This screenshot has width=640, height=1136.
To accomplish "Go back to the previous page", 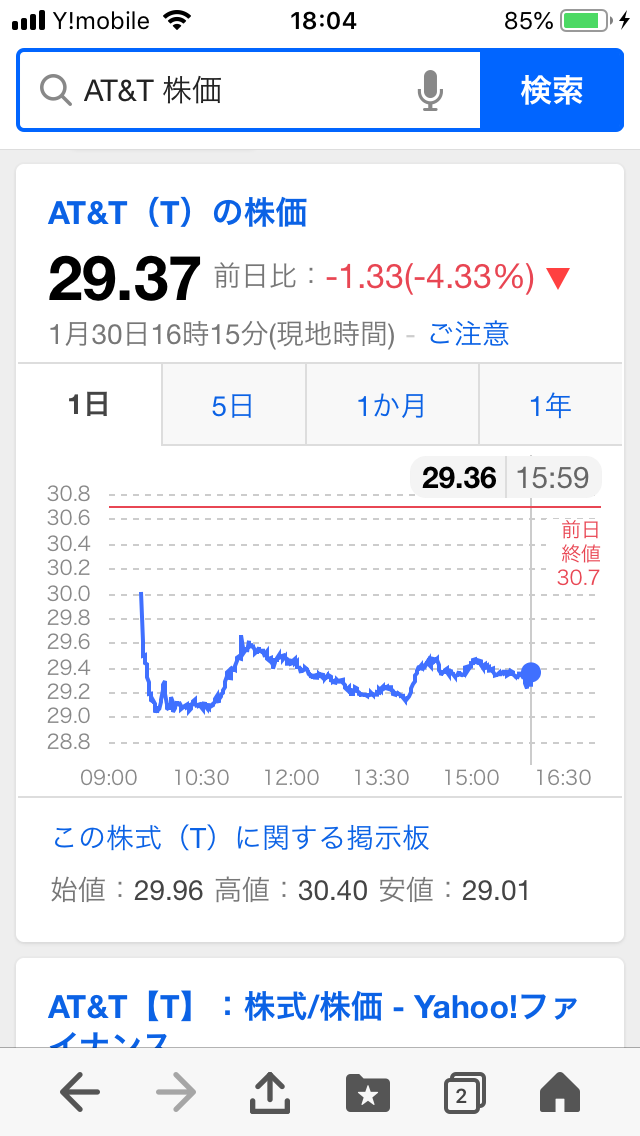I will (80, 1093).
